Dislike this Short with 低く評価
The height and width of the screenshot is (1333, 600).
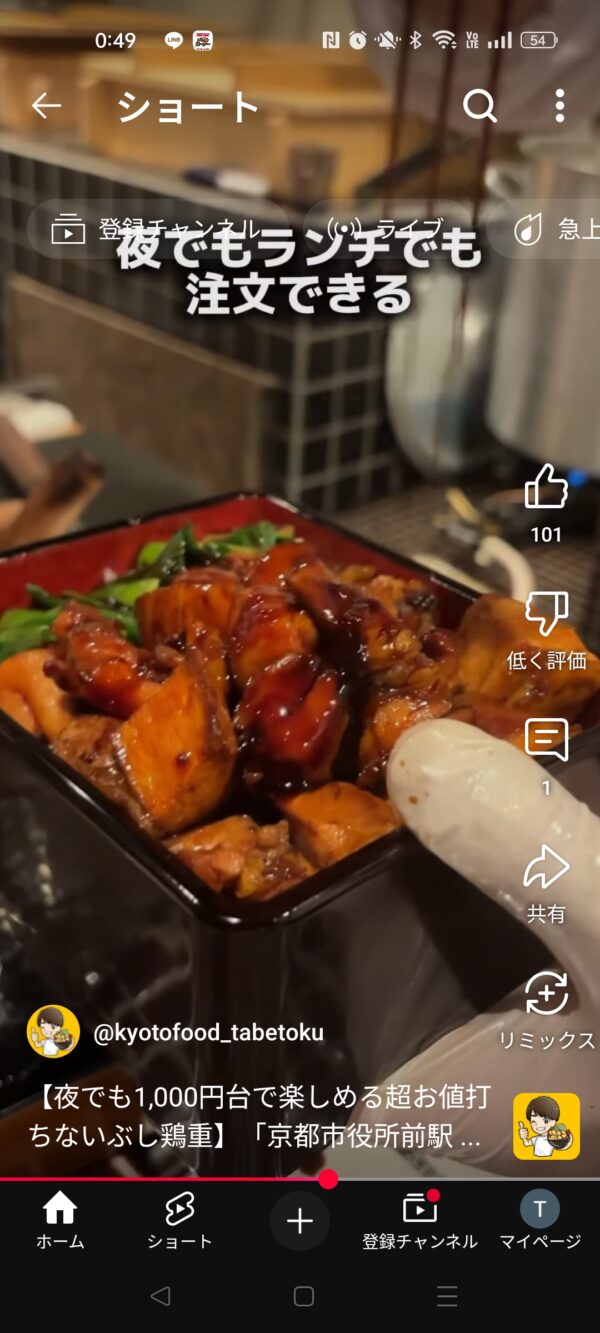click(546, 616)
